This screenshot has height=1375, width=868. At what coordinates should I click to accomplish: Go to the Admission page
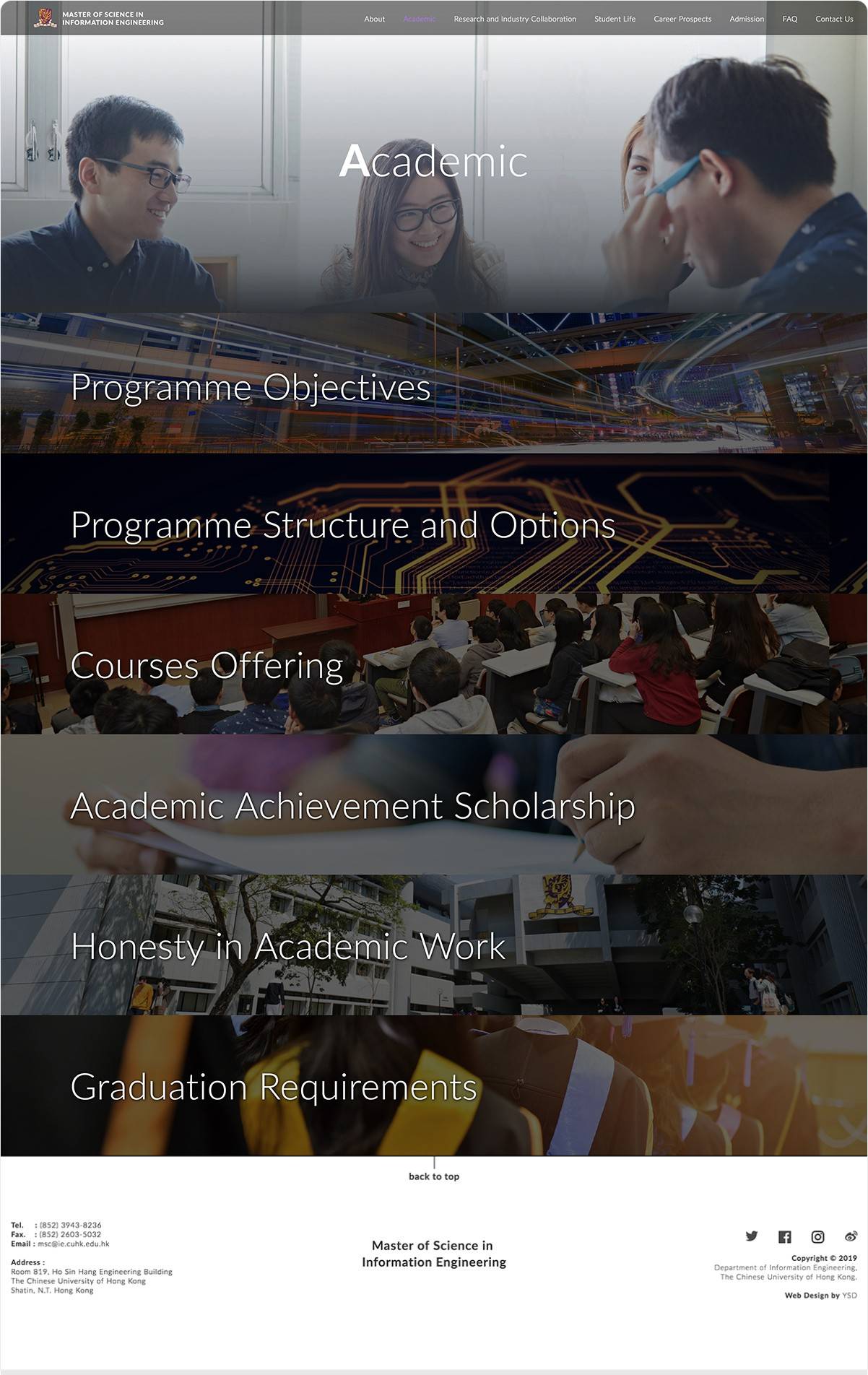click(x=746, y=19)
